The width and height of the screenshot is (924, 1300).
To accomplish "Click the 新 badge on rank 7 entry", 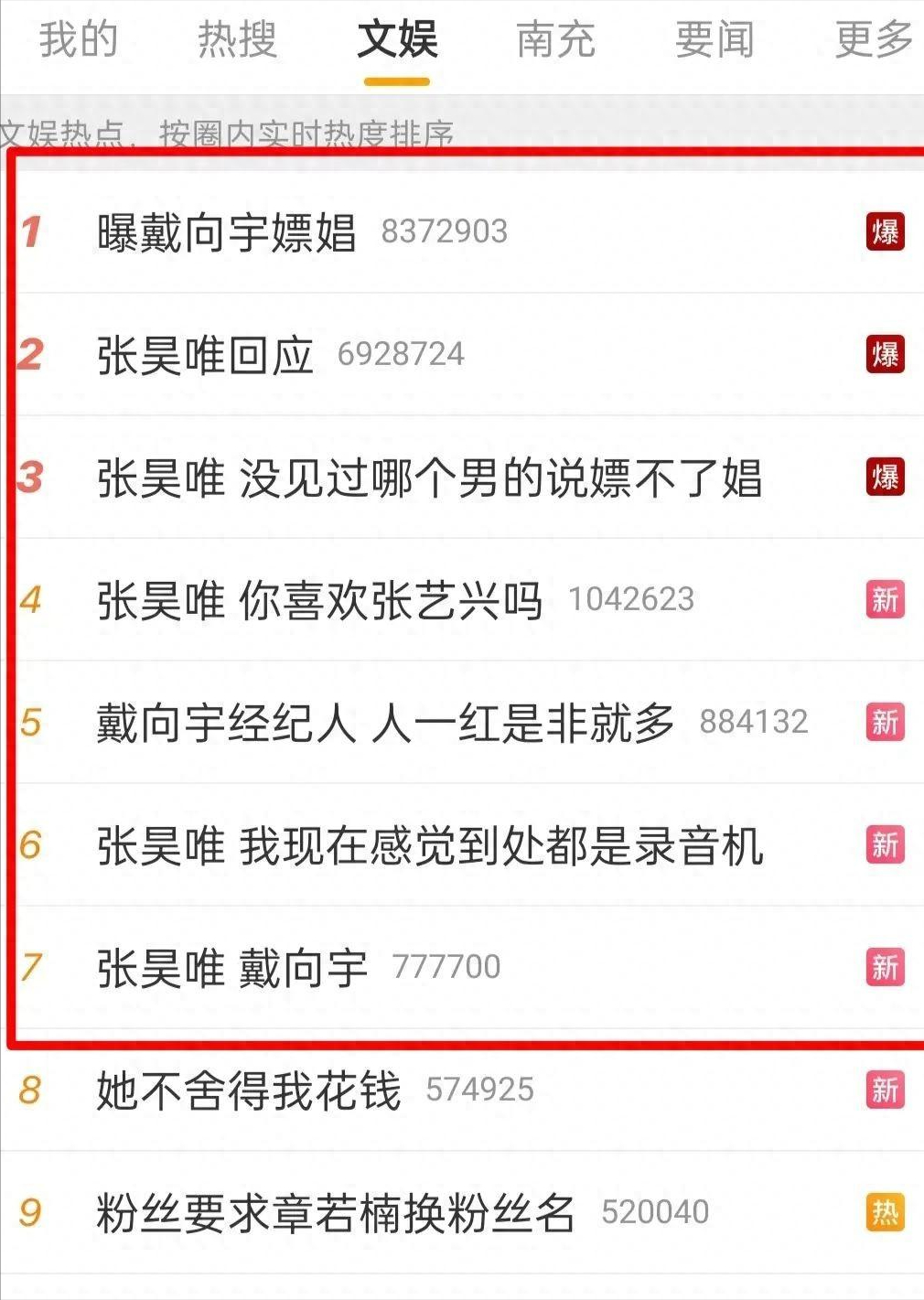I will coord(885,968).
